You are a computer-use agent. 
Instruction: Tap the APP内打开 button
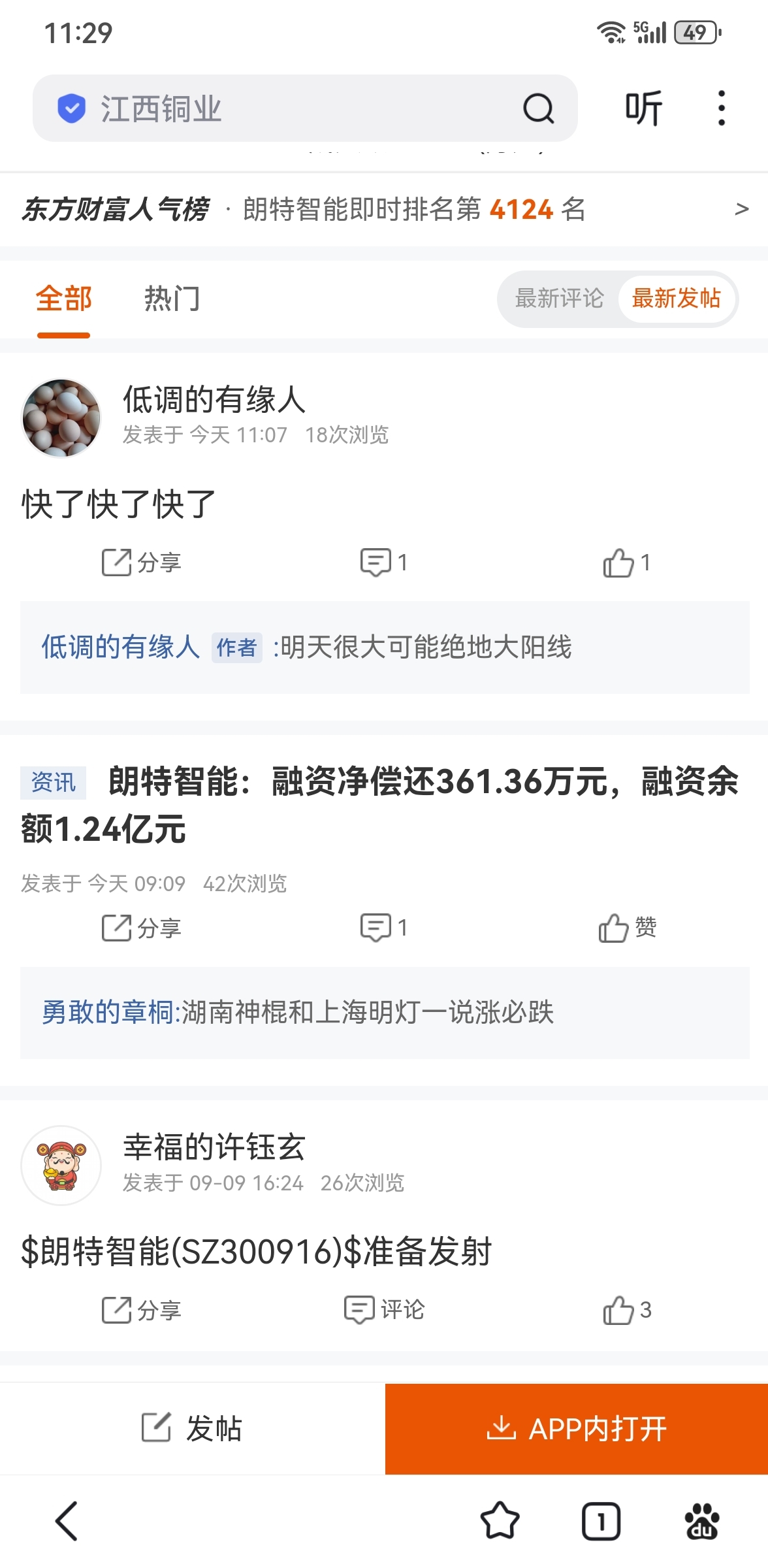tap(577, 1428)
